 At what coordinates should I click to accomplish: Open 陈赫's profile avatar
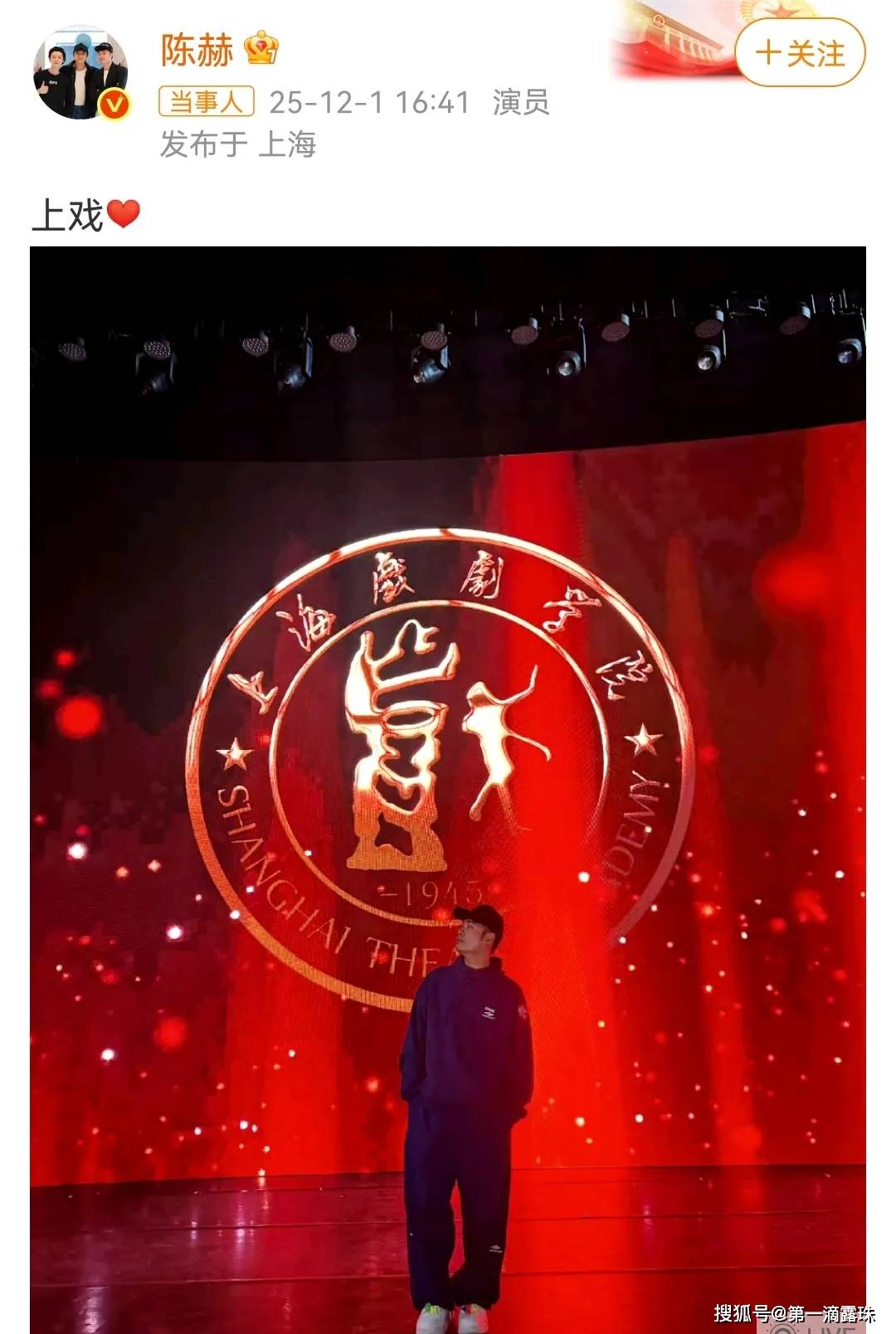[x=80, y=74]
